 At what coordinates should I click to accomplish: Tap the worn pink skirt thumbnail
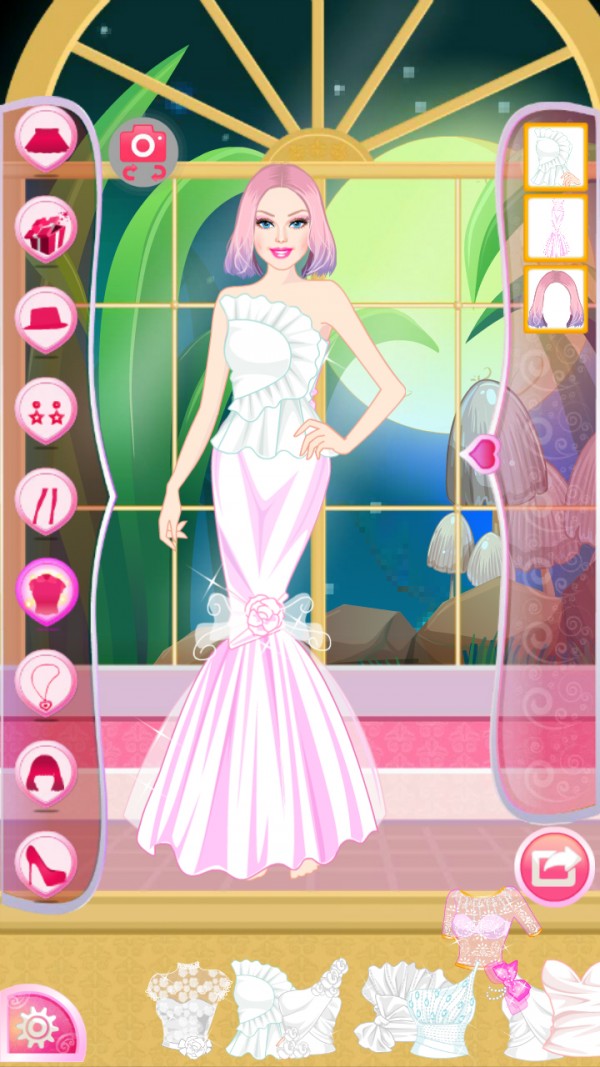555,227
